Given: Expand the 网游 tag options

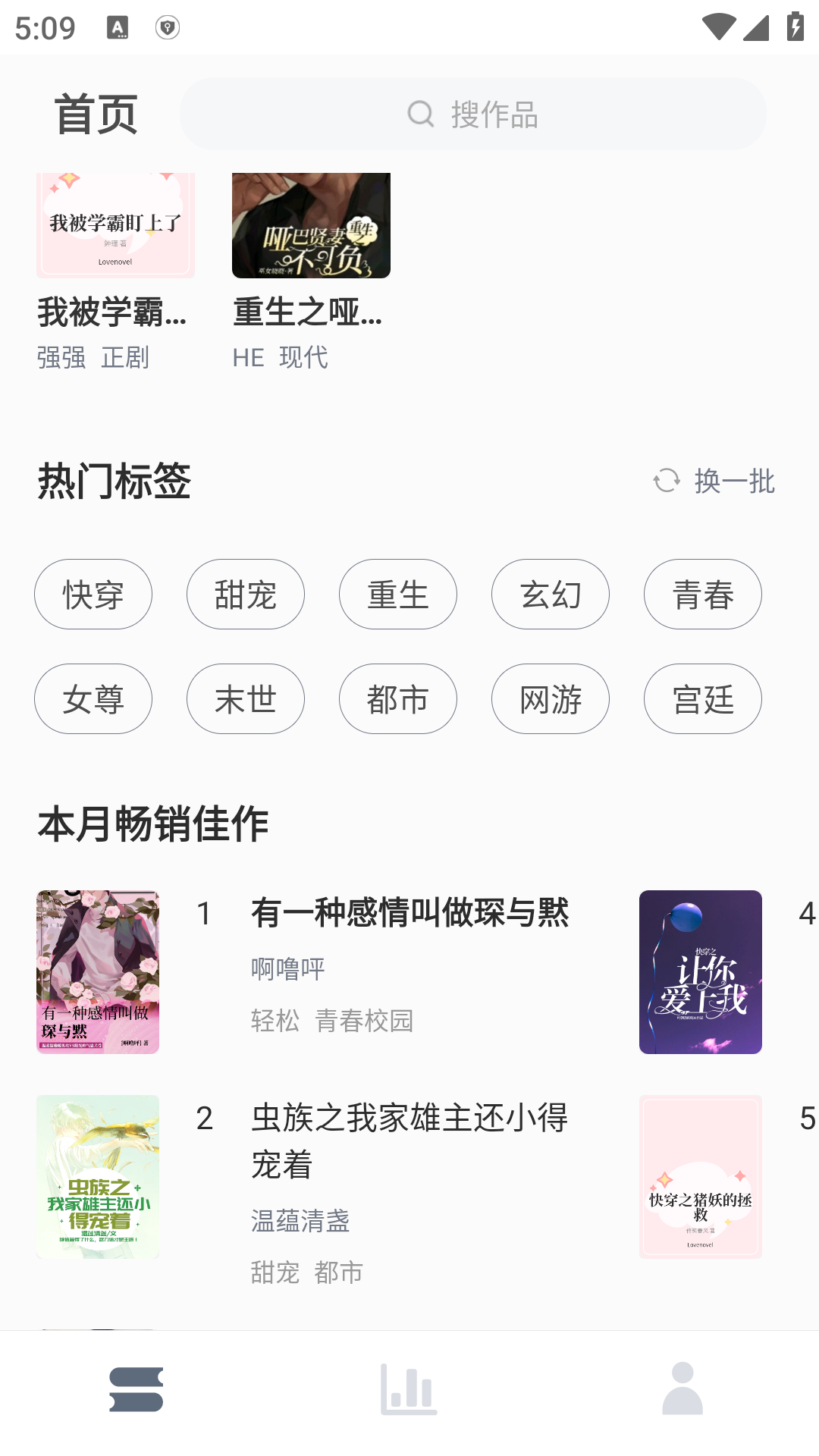Looking at the screenshot, I should point(550,698).
